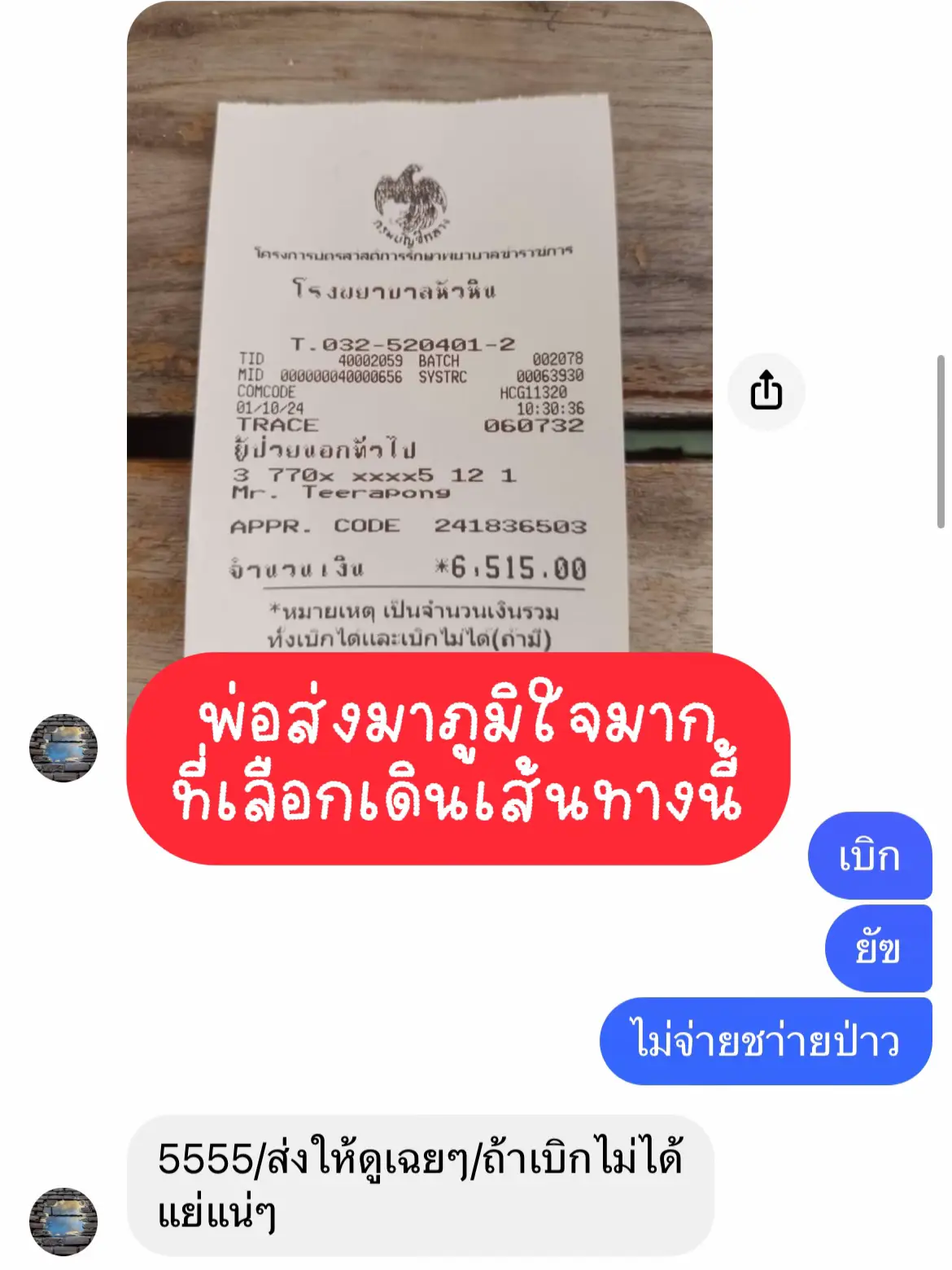Tap the share icon next to the receipt photo
Viewport: 952px width, 1270px height.
765,392
